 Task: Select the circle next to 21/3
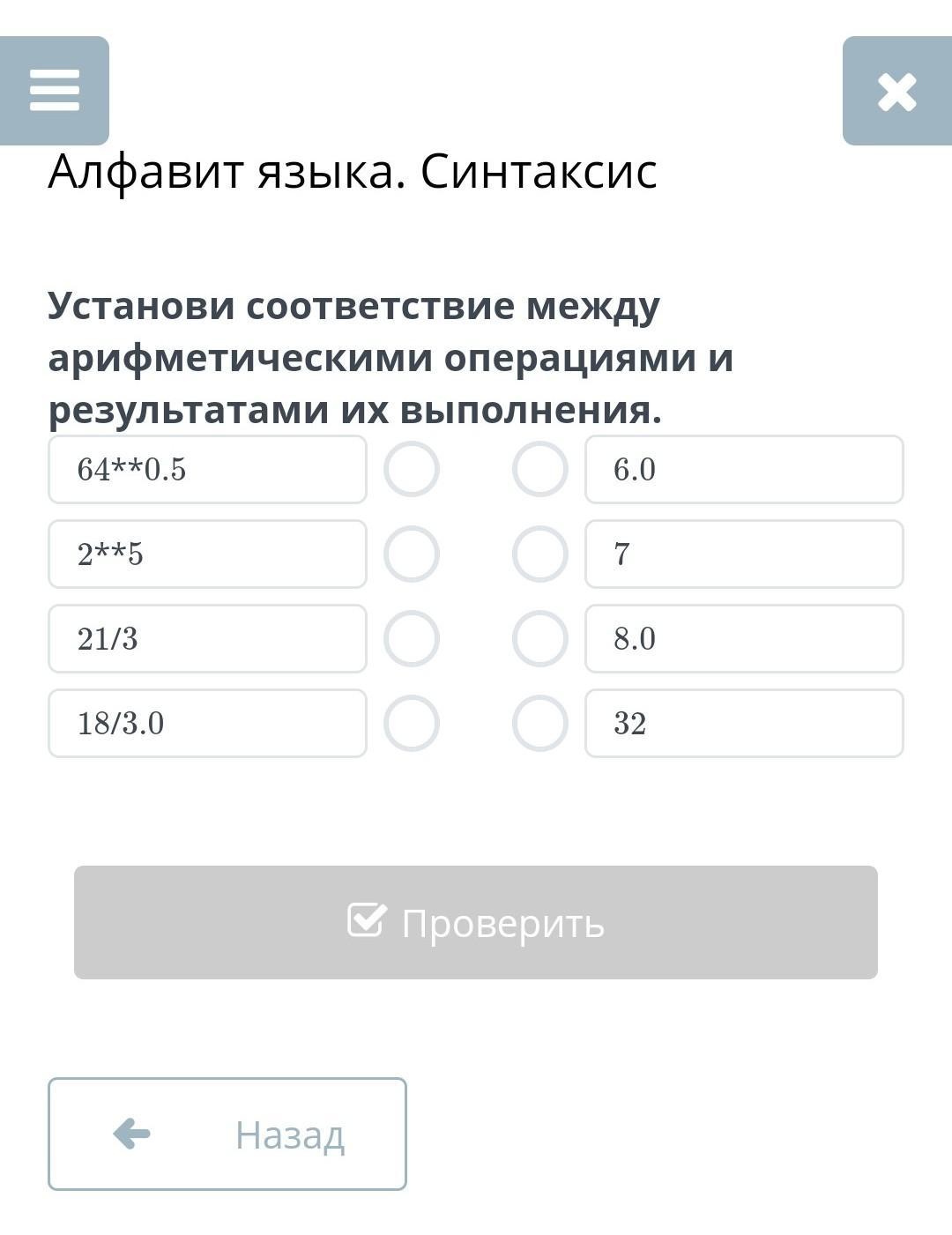(412, 638)
